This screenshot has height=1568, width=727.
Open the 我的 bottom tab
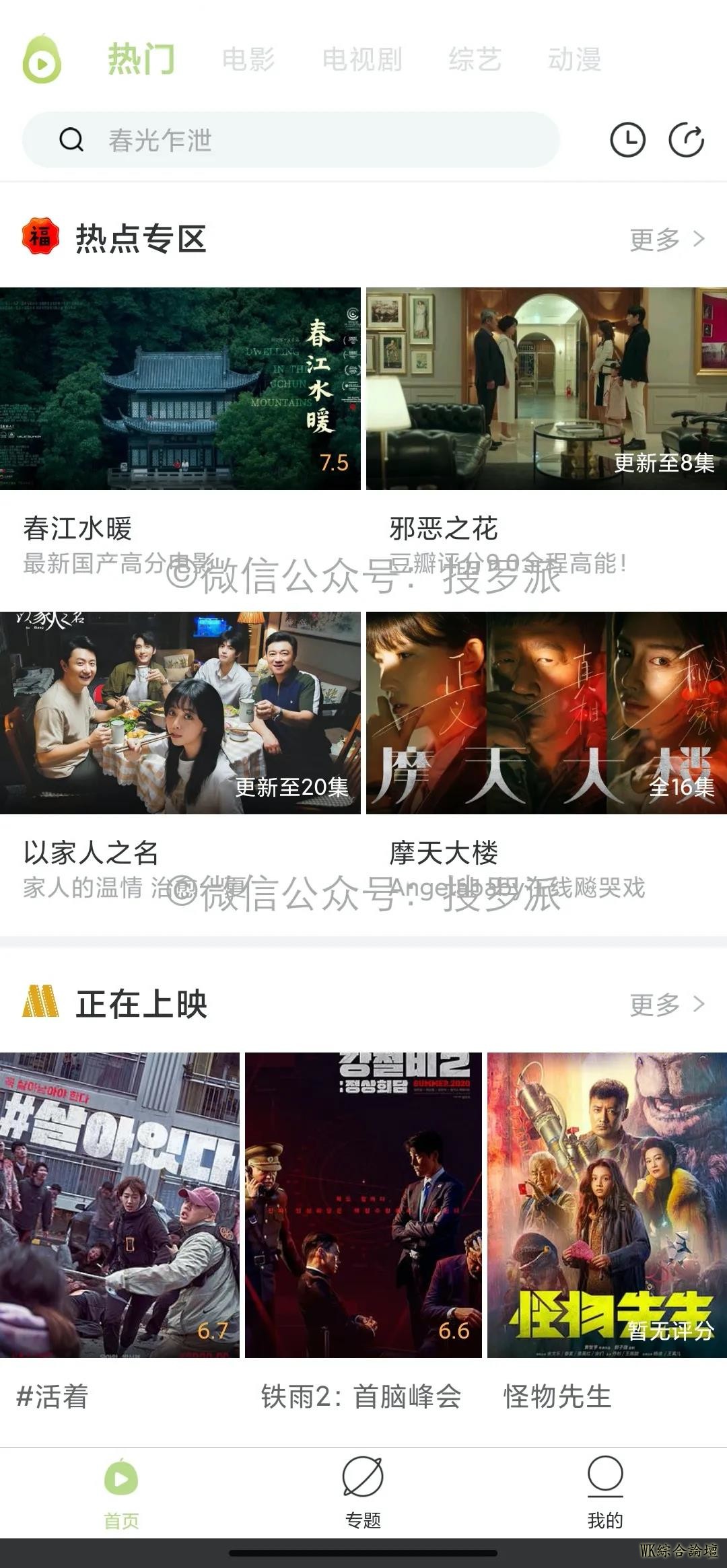click(x=605, y=1490)
